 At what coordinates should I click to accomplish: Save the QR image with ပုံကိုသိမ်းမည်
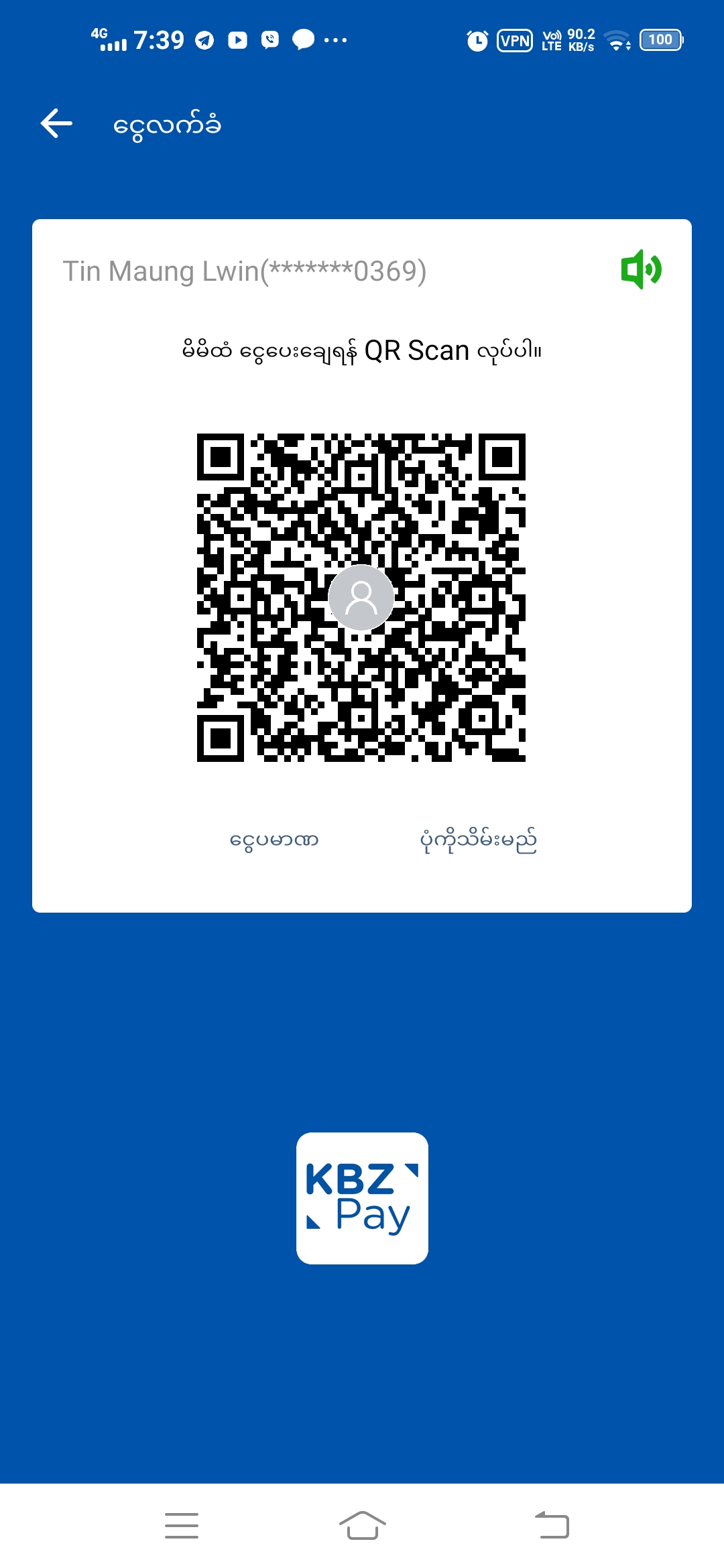(478, 840)
